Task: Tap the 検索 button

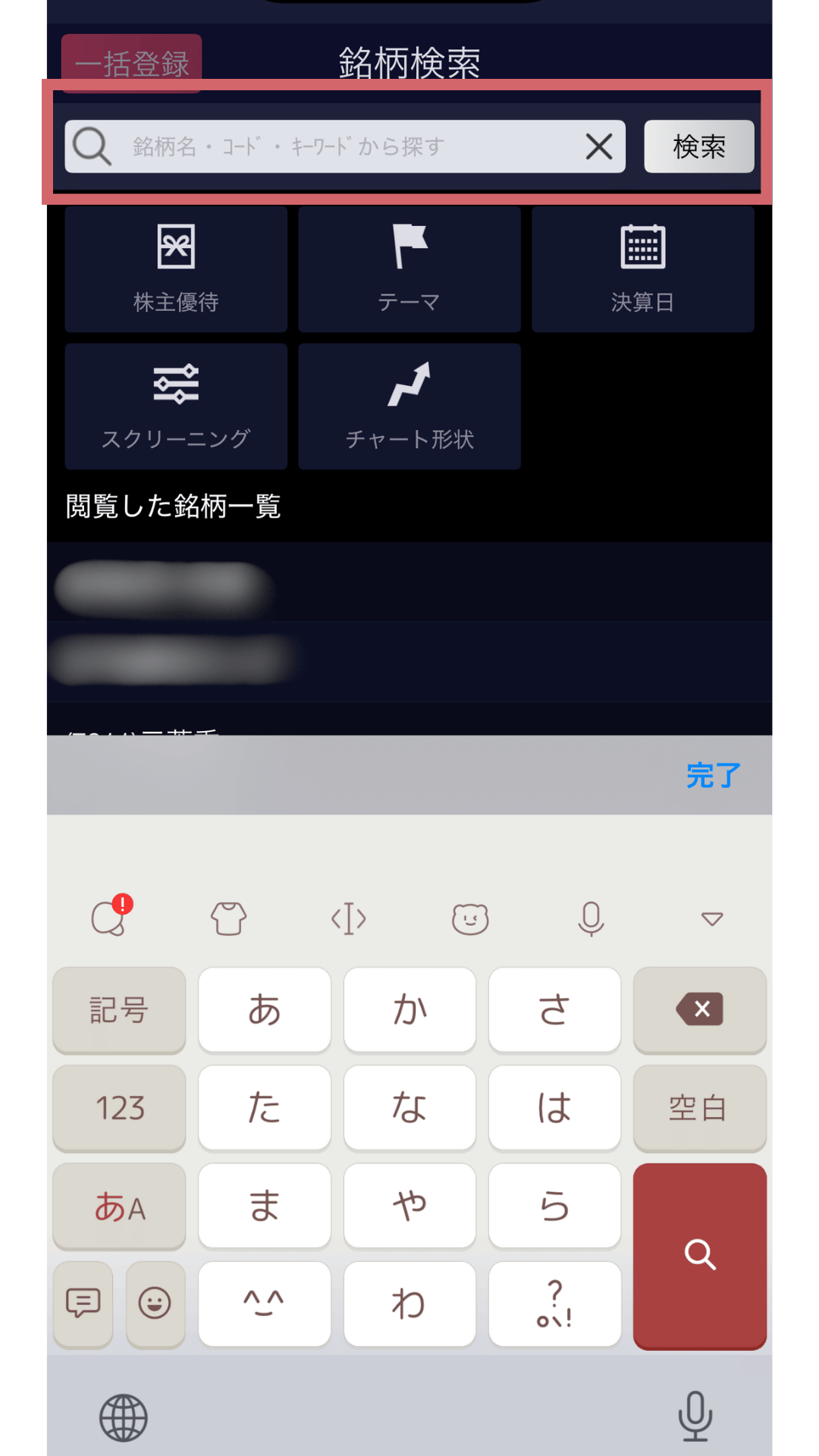Action: click(x=698, y=146)
